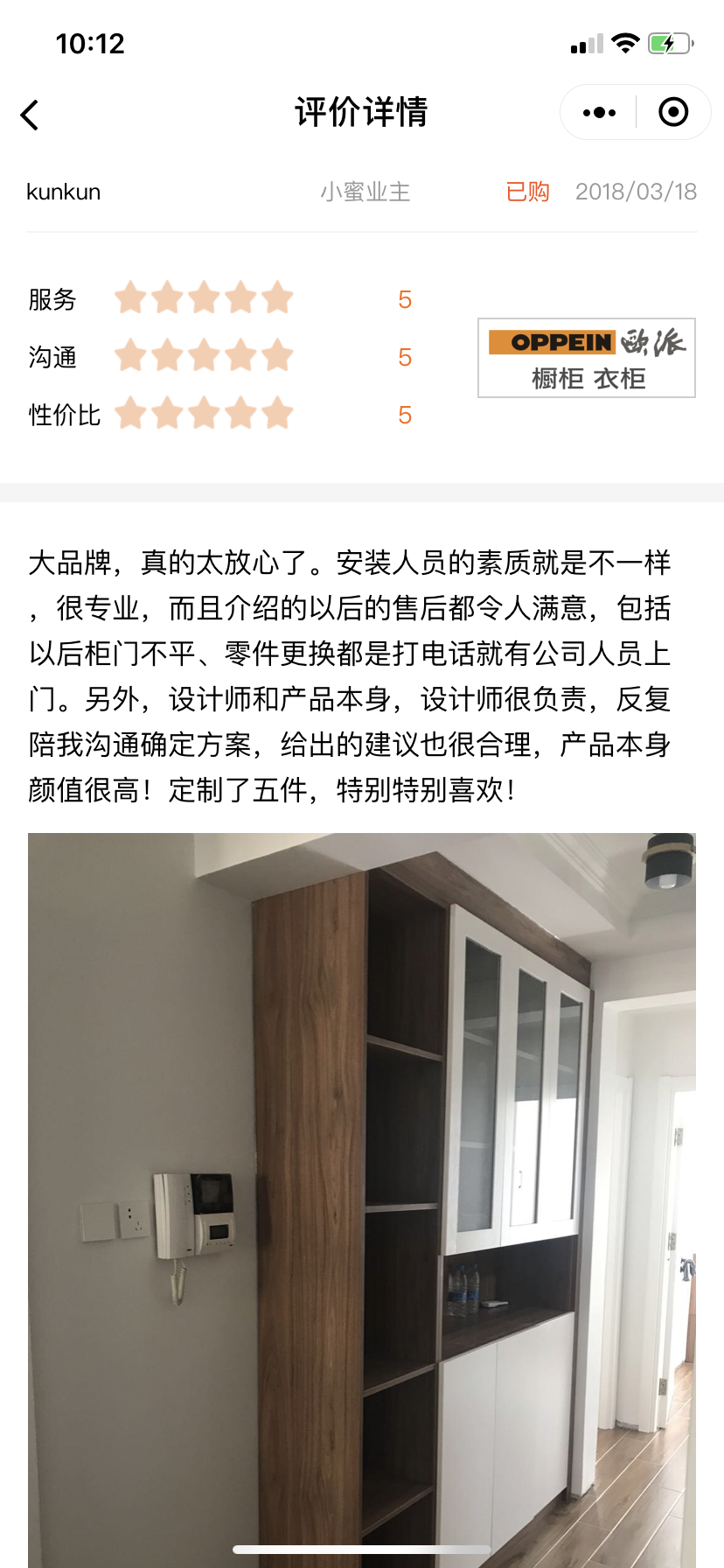
Task: Open the mini program more options menu
Action: click(599, 113)
